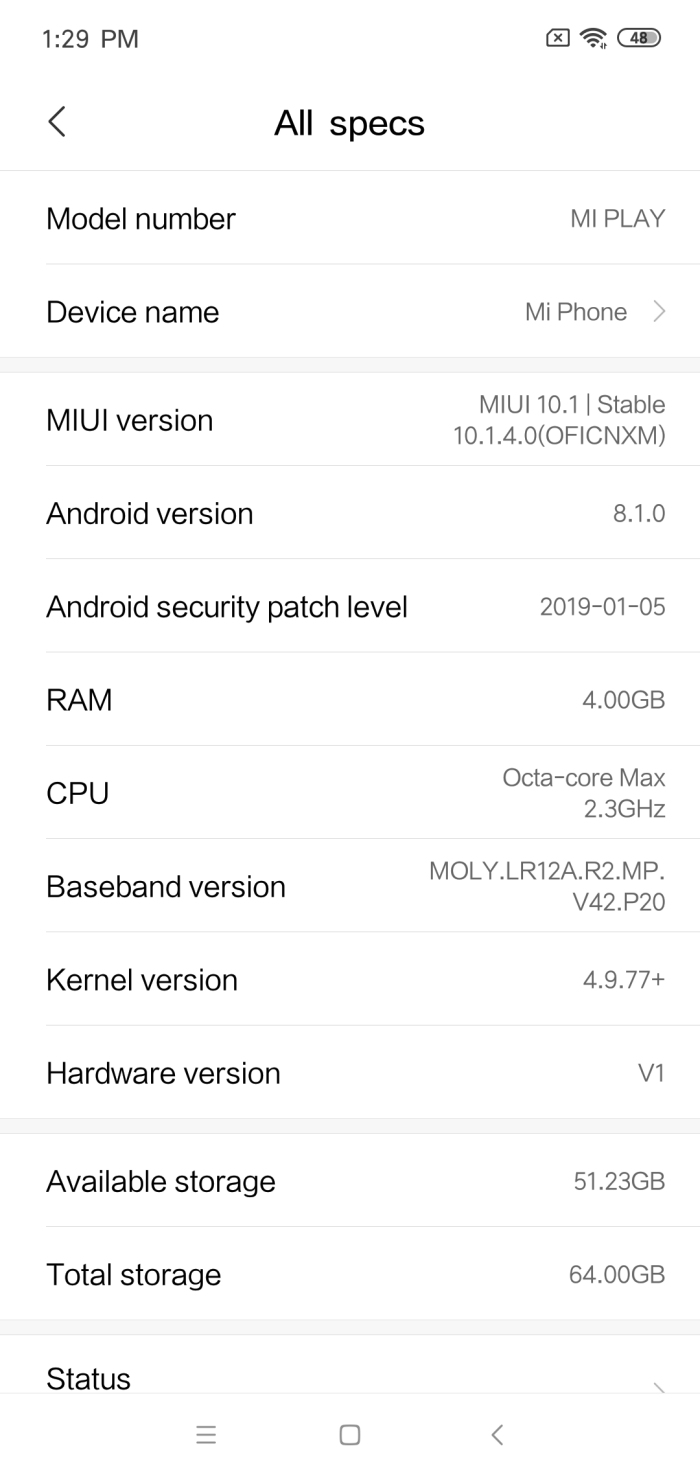Tap the MIUI version row
700x1477 pixels.
[350, 420]
